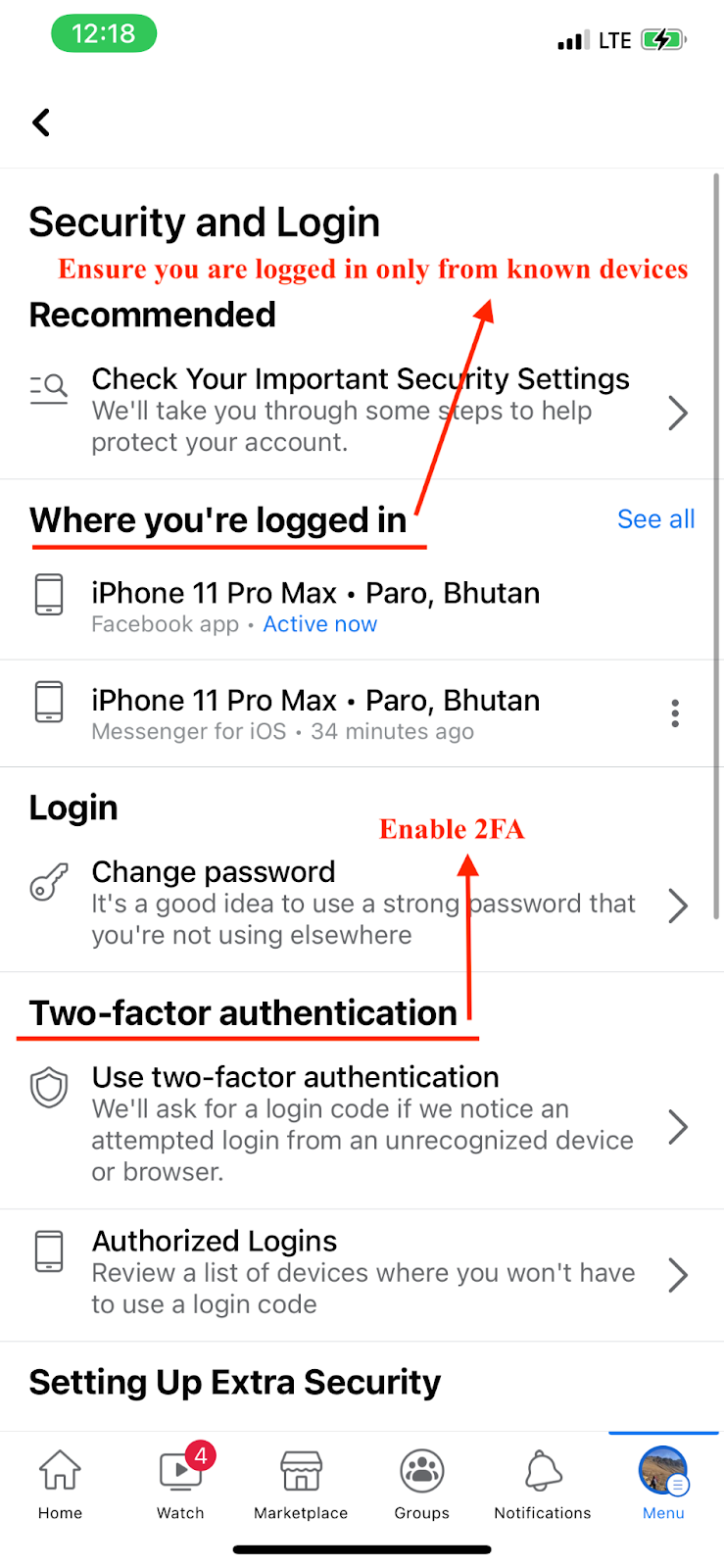724x1568 pixels.
Task: Open options for the Messenger for iOS session
Action: click(675, 713)
